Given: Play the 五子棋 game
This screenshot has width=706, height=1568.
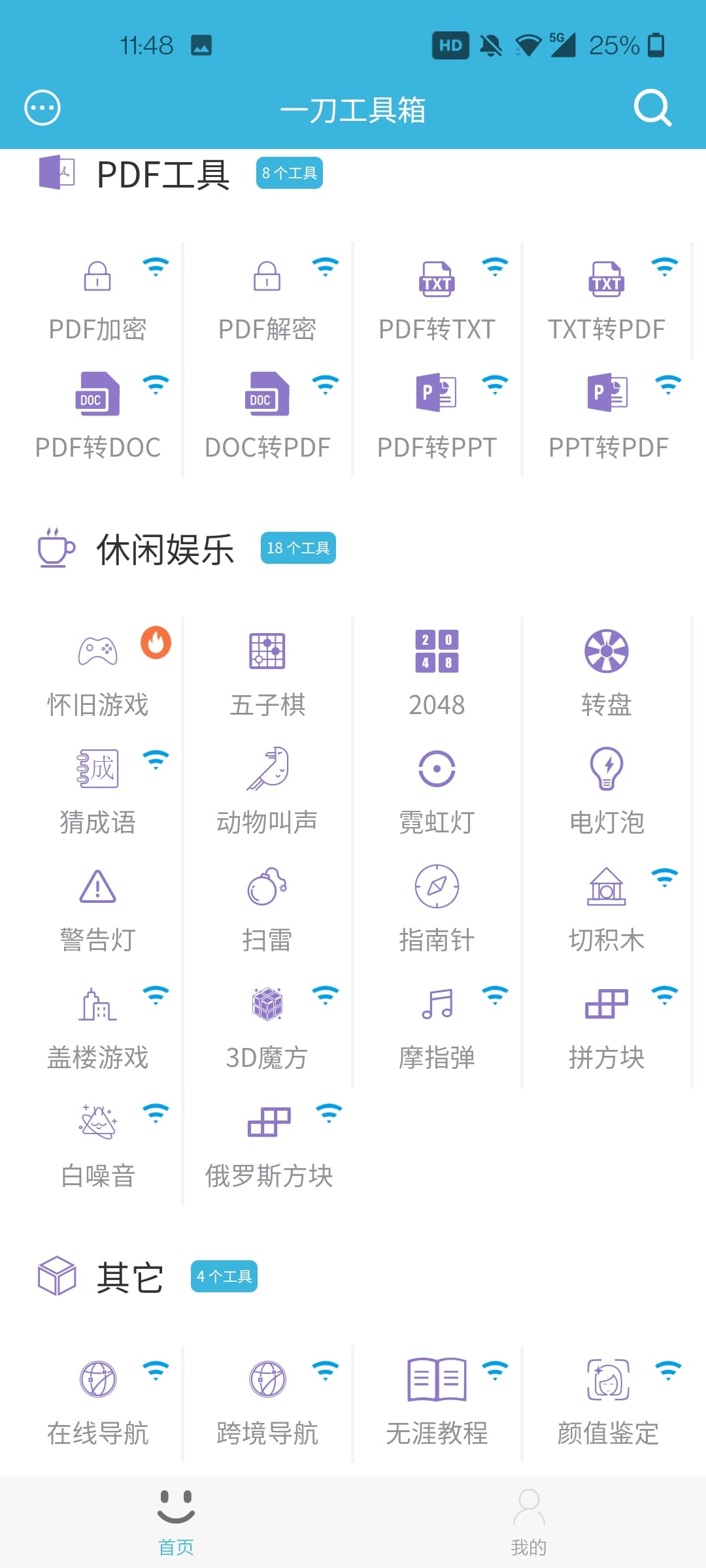Looking at the screenshot, I should [x=267, y=676].
